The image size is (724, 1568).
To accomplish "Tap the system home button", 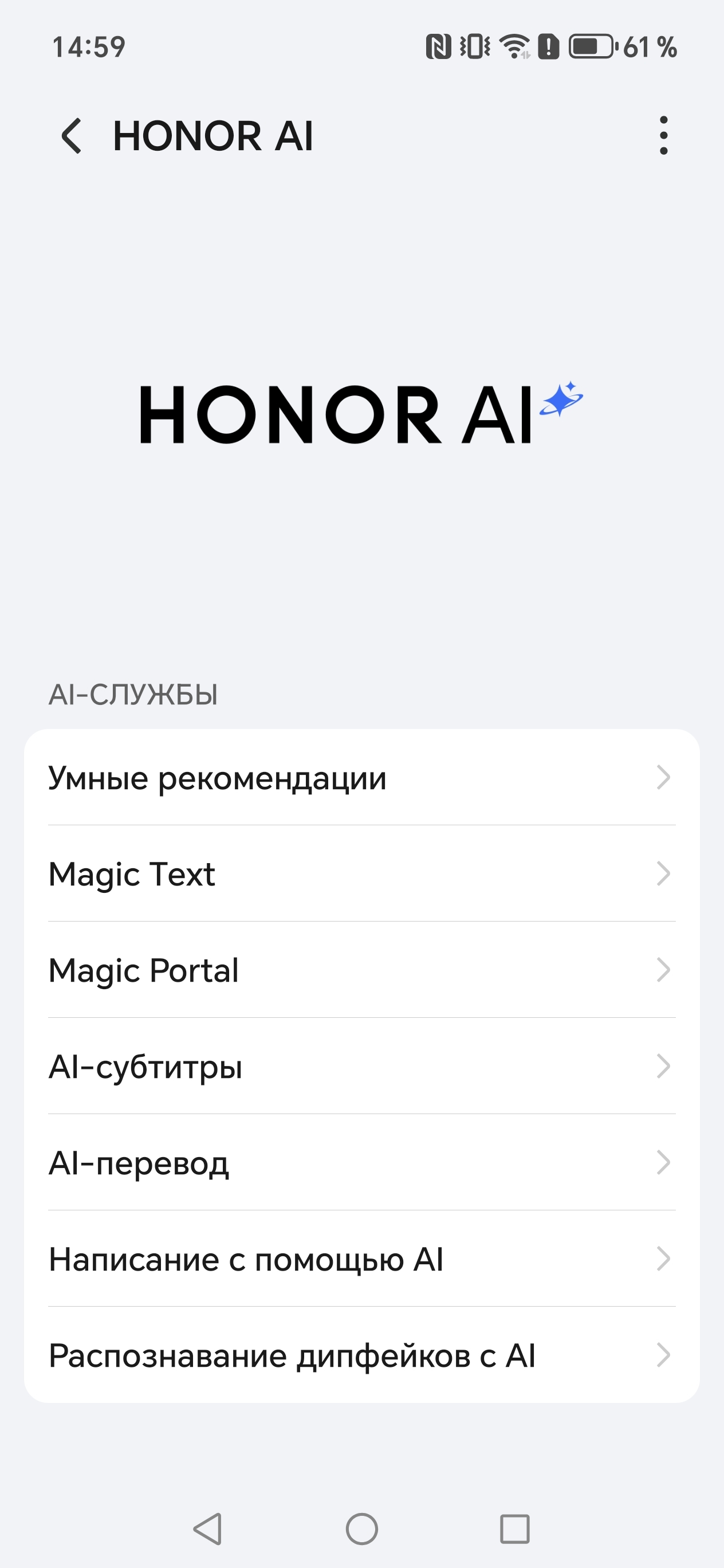I will [x=362, y=1528].
